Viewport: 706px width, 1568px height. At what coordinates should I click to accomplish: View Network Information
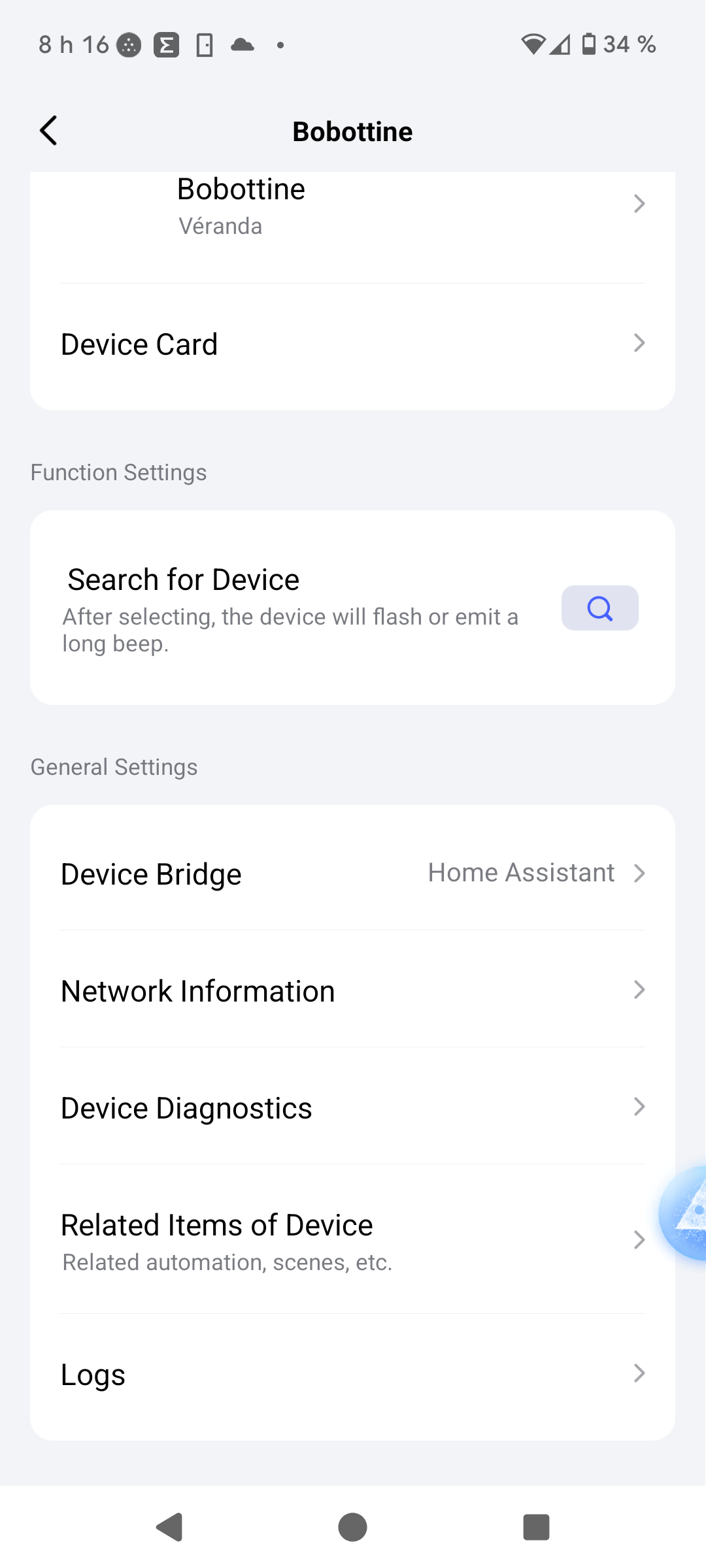click(x=352, y=990)
